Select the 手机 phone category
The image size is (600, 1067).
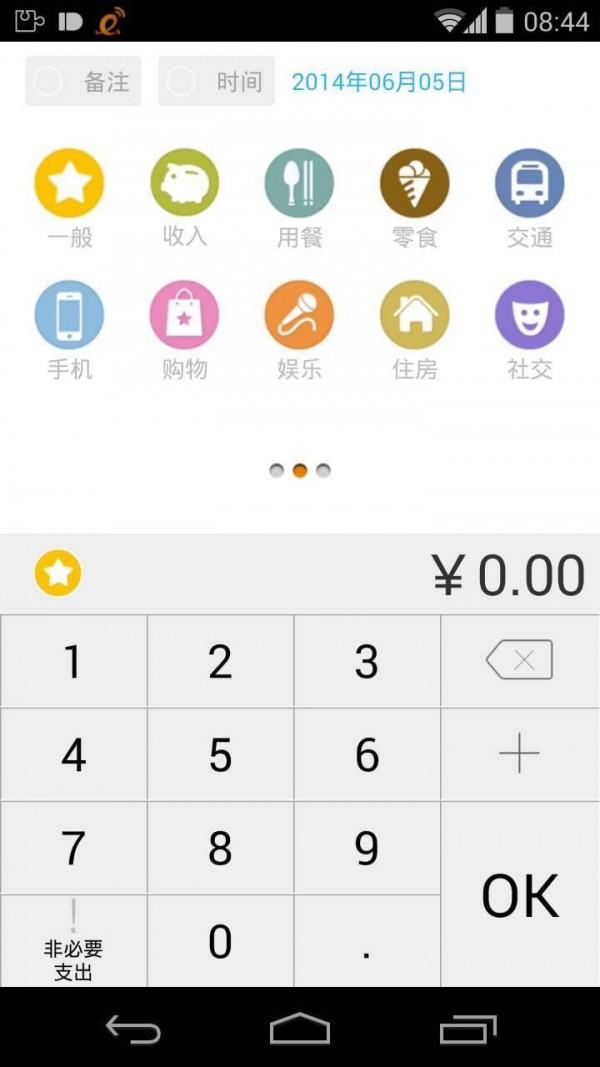(x=69, y=315)
